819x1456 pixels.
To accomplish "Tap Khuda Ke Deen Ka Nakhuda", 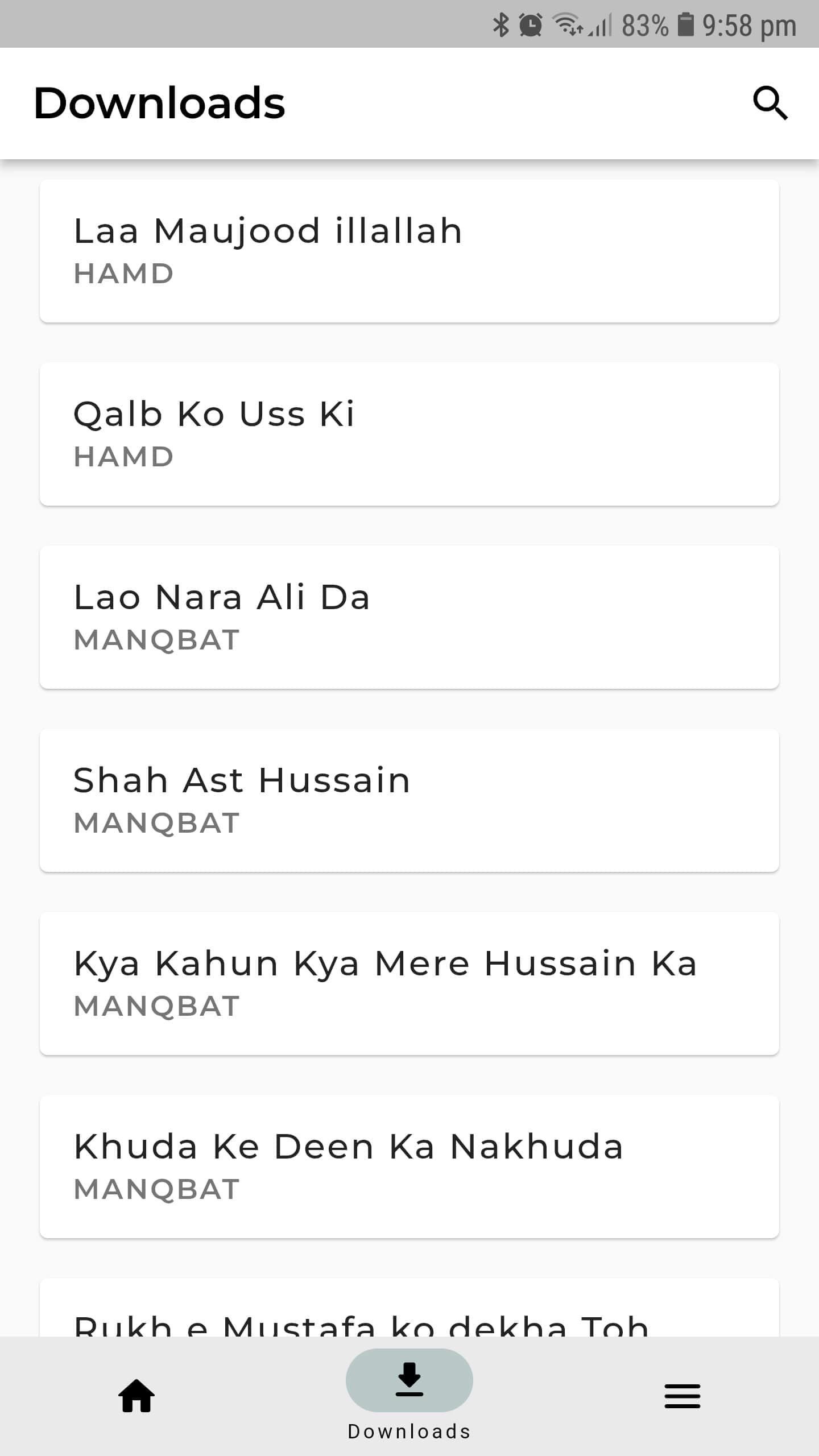I will [x=409, y=1167].
